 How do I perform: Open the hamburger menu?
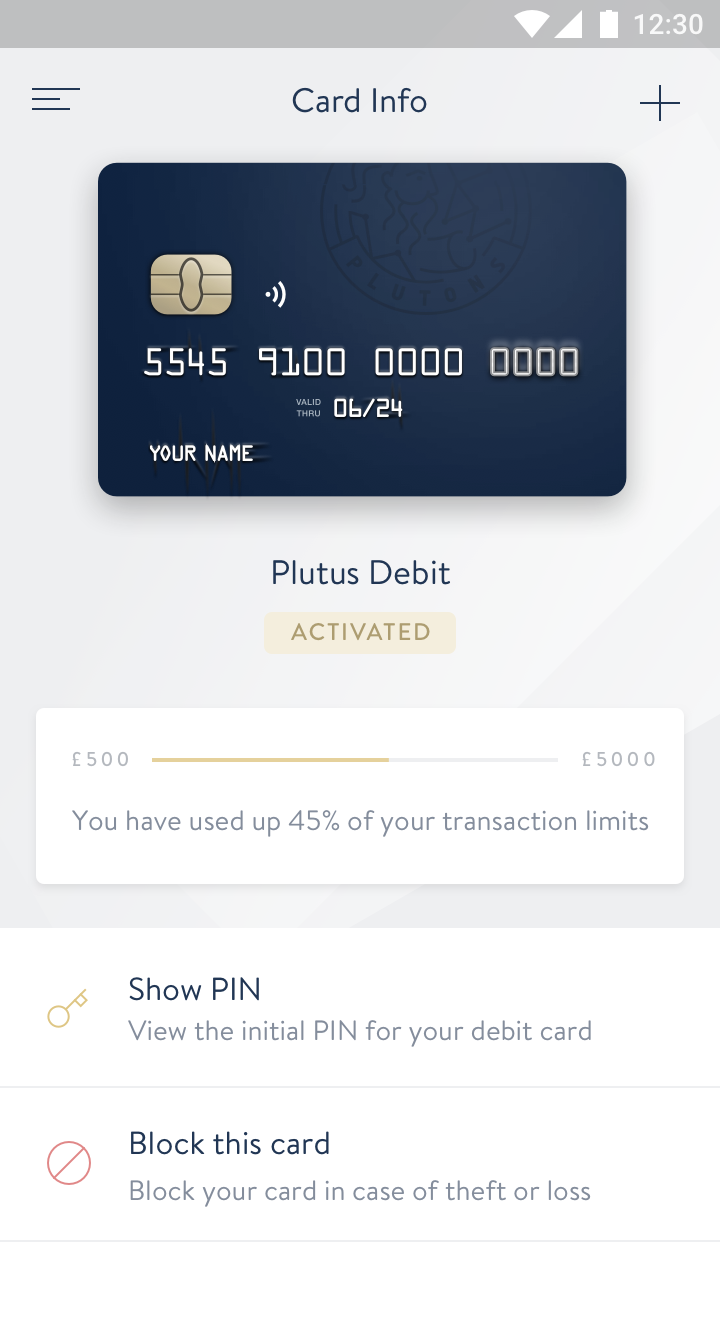(56, 100)
